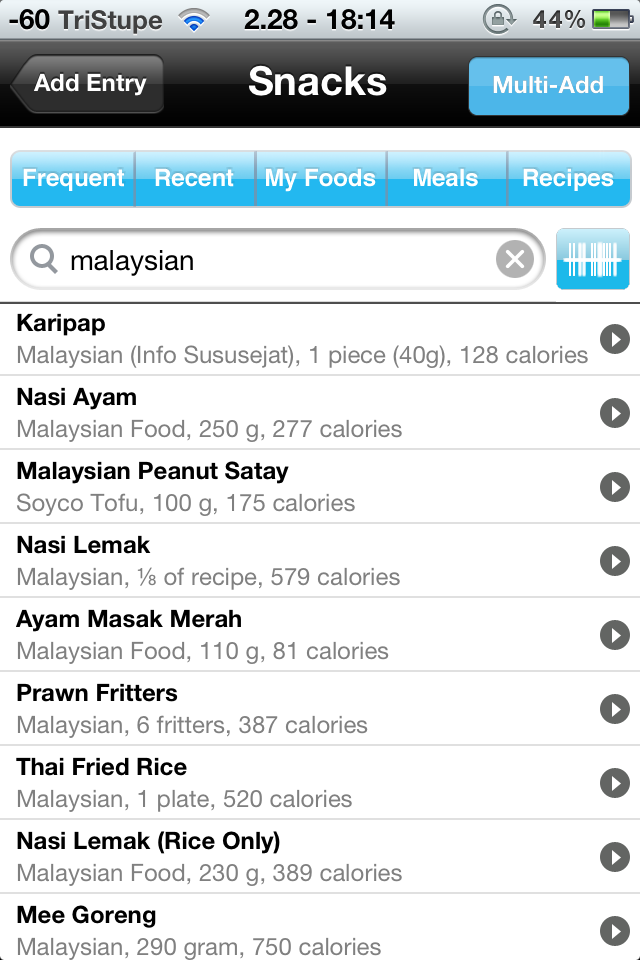Image resolution: width=640 pixels, height=960 pixels.
Task: Choose Thai Fried Rice
Action: [300, 783]
